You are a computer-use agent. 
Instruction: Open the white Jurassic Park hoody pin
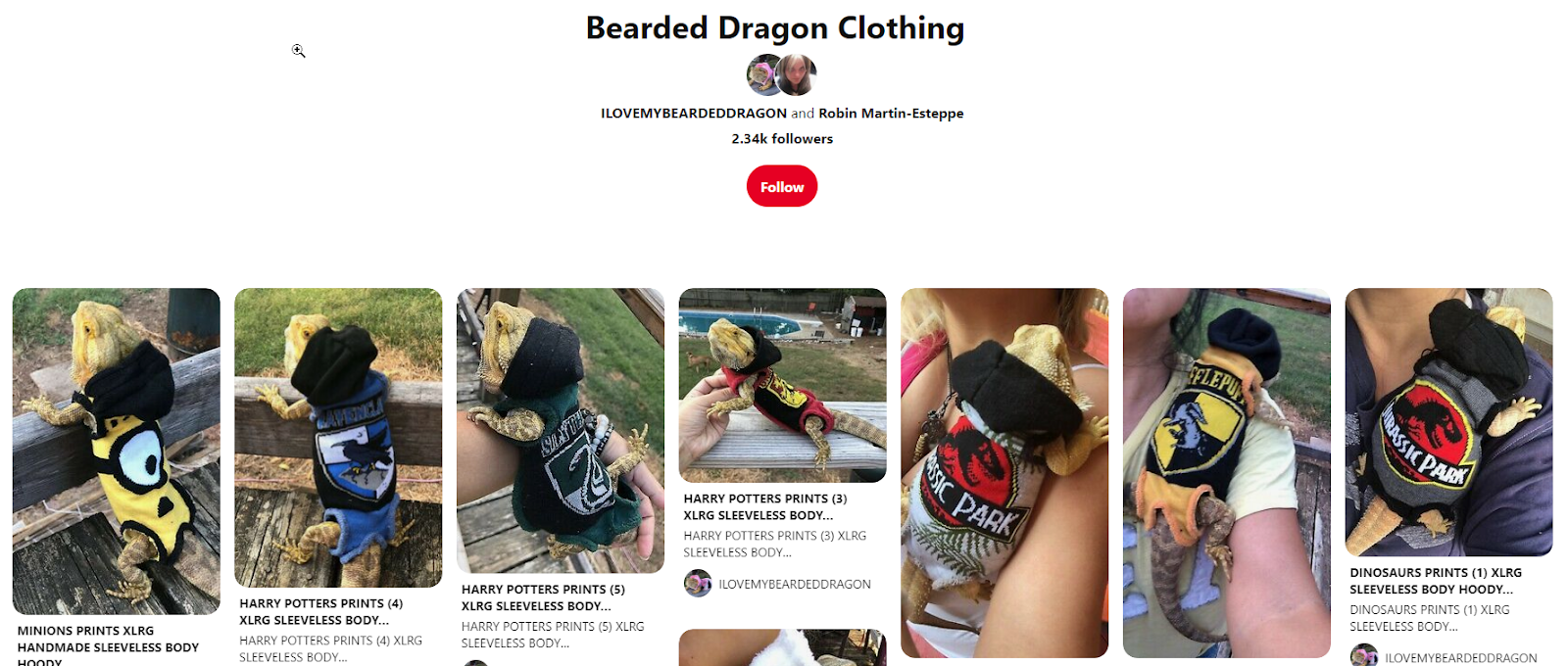(x=1004, y=472)
